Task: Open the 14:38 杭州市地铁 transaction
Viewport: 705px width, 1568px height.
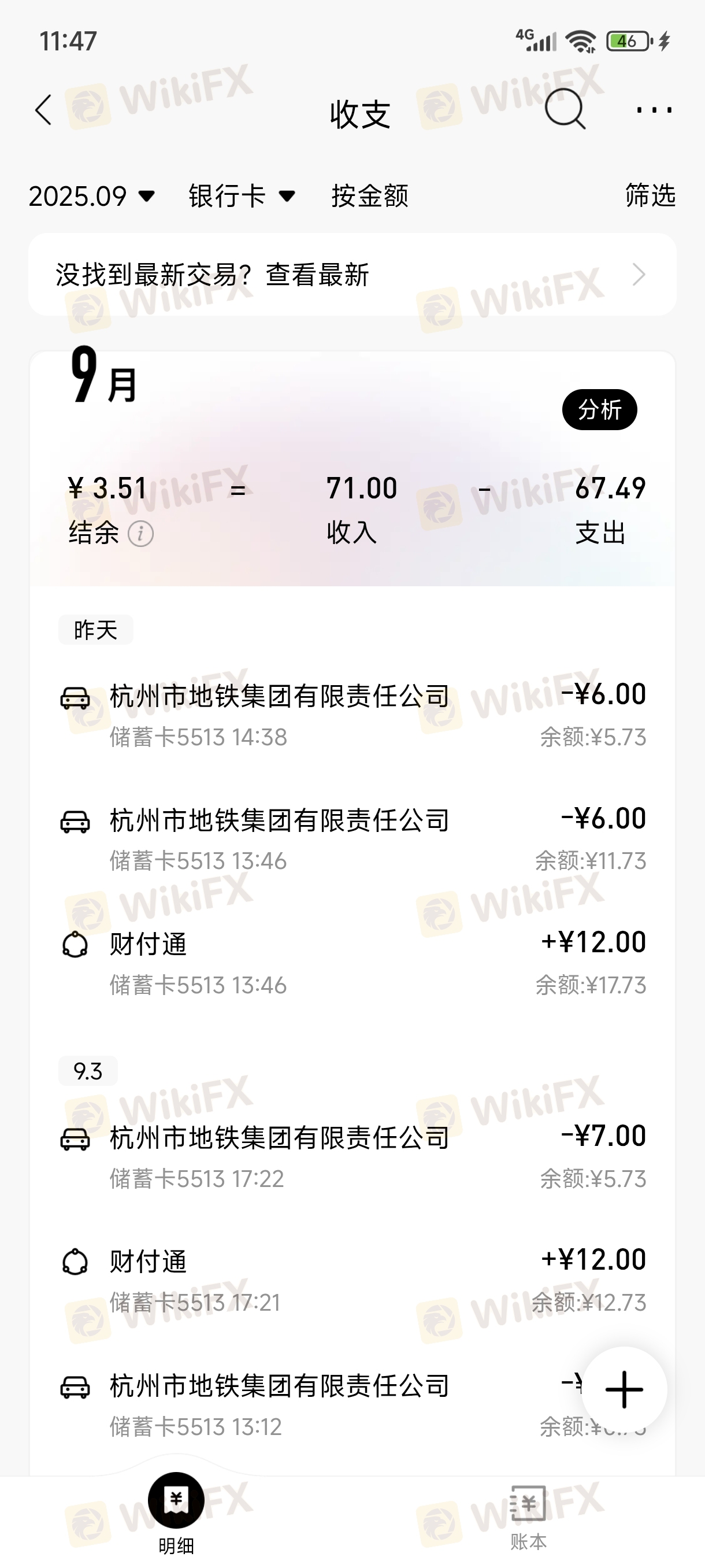Action: (x=352, y=715)
